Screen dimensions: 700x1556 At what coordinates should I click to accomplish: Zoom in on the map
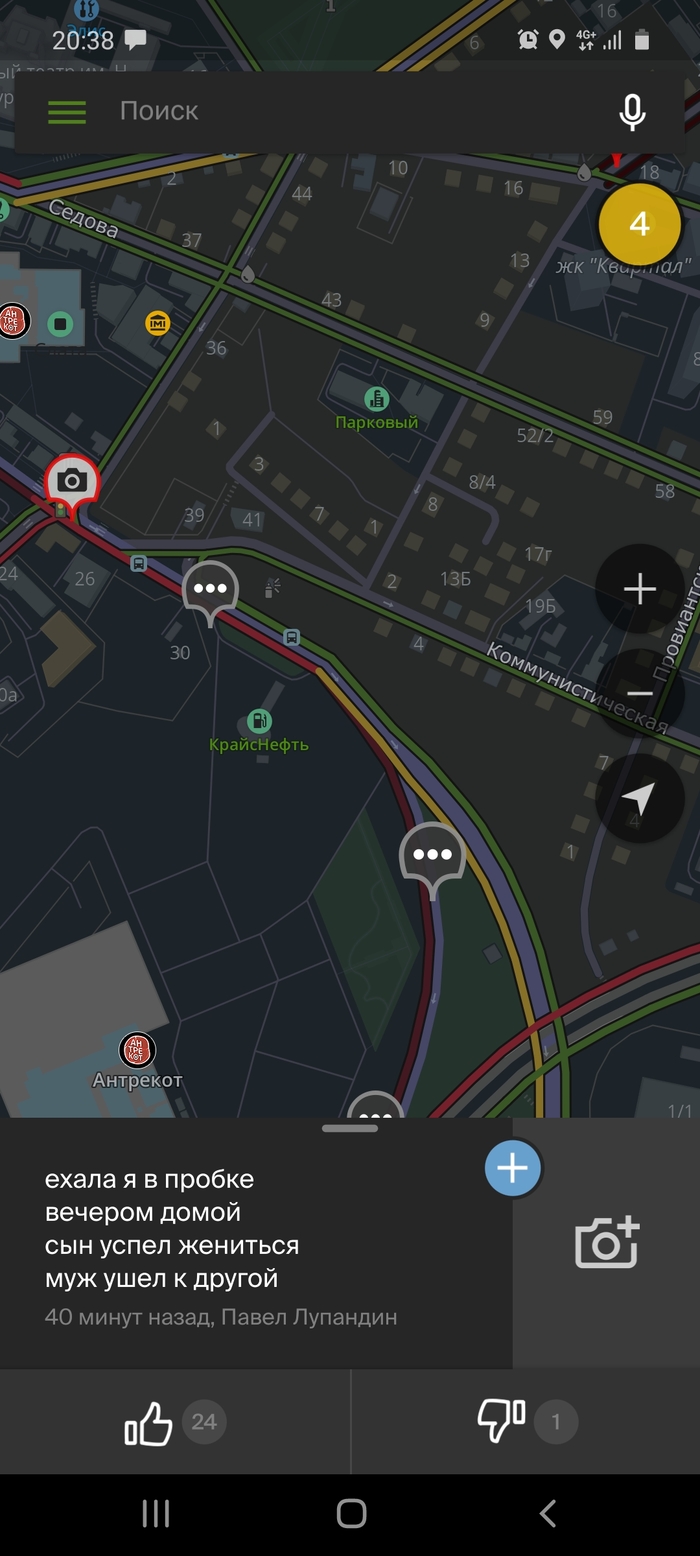pyautogui.click(x=639, y=589)
